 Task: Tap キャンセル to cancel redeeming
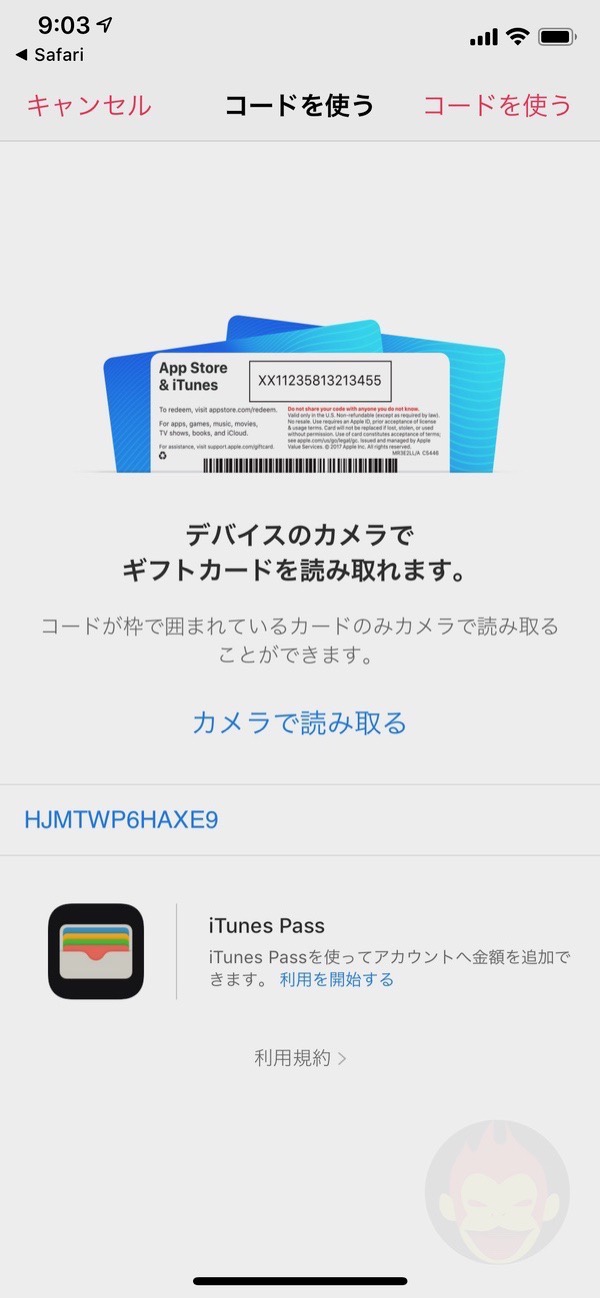(x=89, y=105)
